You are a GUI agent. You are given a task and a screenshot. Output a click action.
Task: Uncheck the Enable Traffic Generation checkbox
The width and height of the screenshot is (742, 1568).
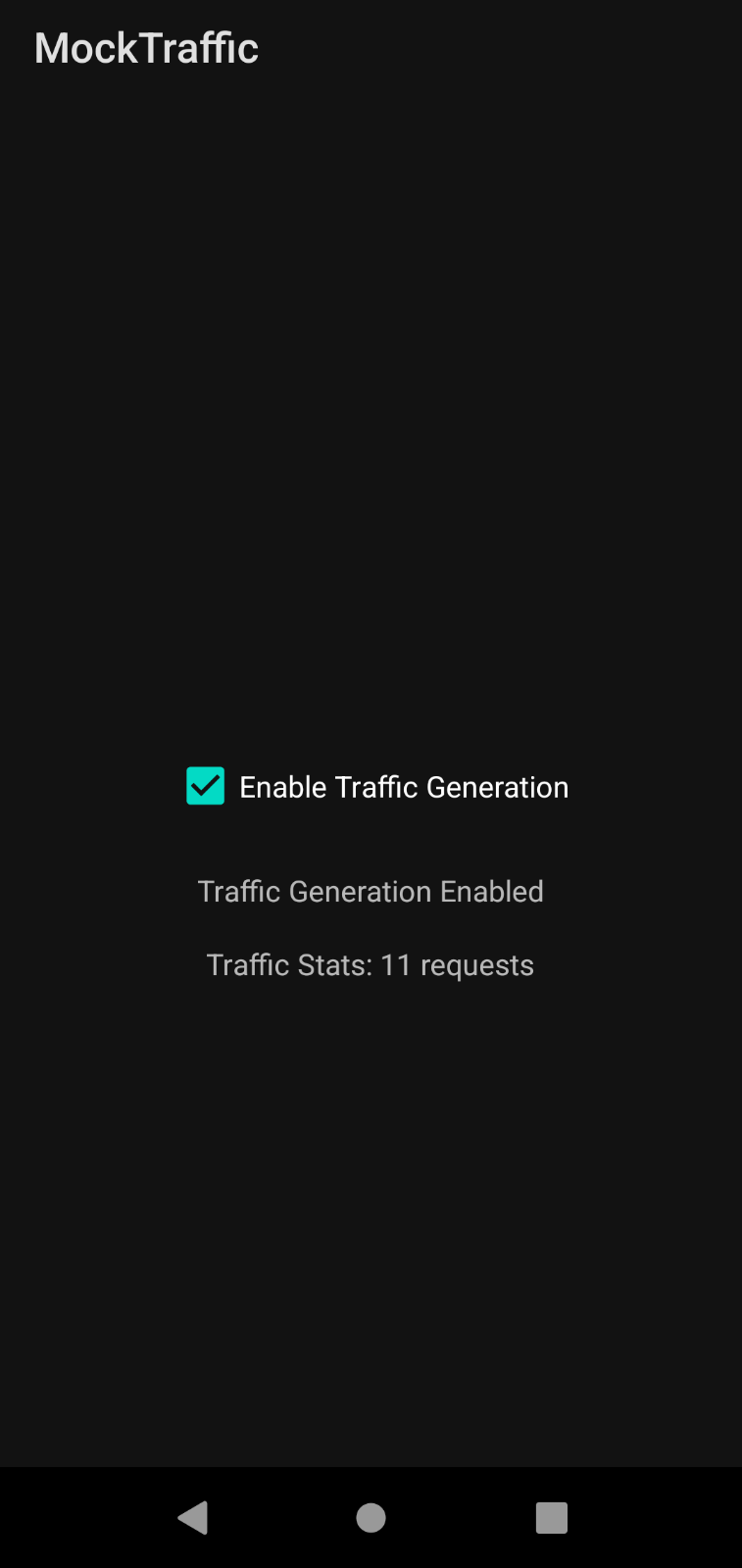[206, 786]
